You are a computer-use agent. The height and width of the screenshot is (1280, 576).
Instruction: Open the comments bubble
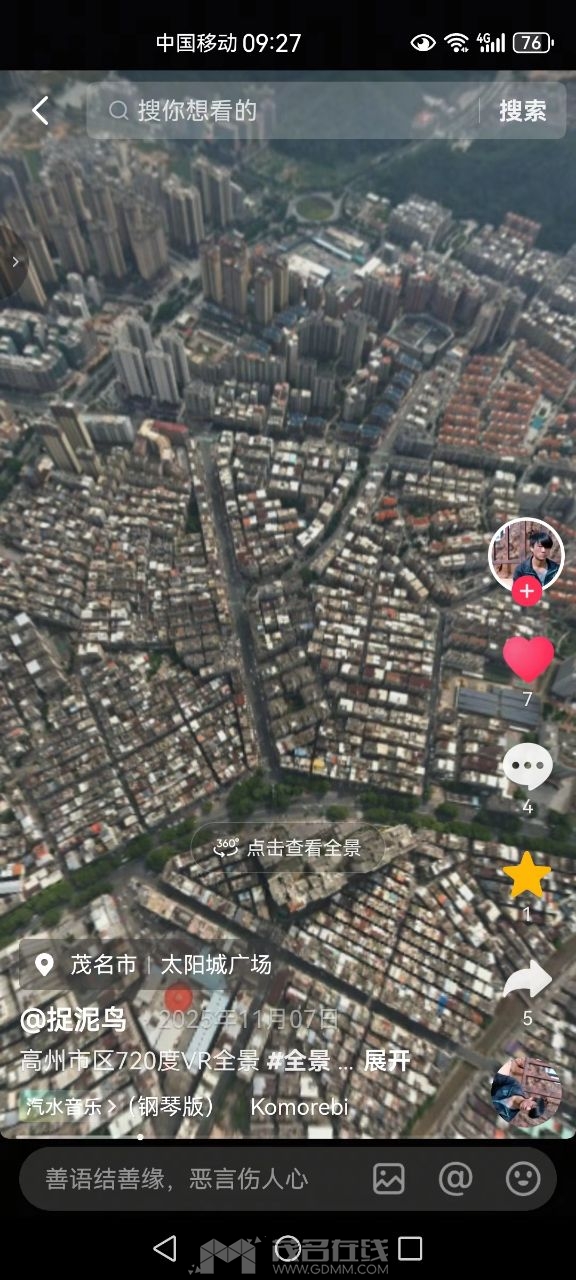528,768
